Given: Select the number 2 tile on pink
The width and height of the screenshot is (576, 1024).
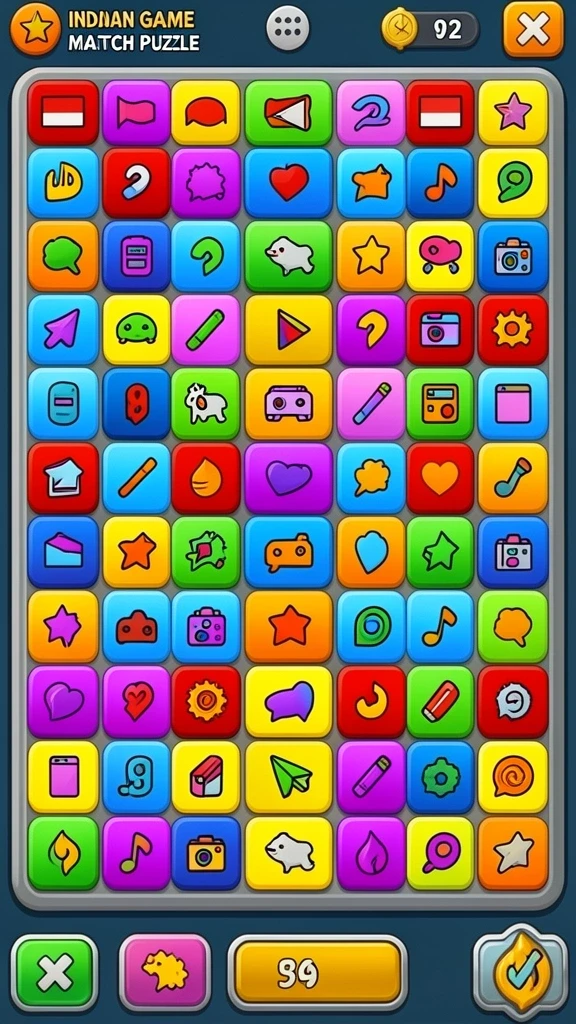Looking at the screenshot, I should [x=371, y=112].
